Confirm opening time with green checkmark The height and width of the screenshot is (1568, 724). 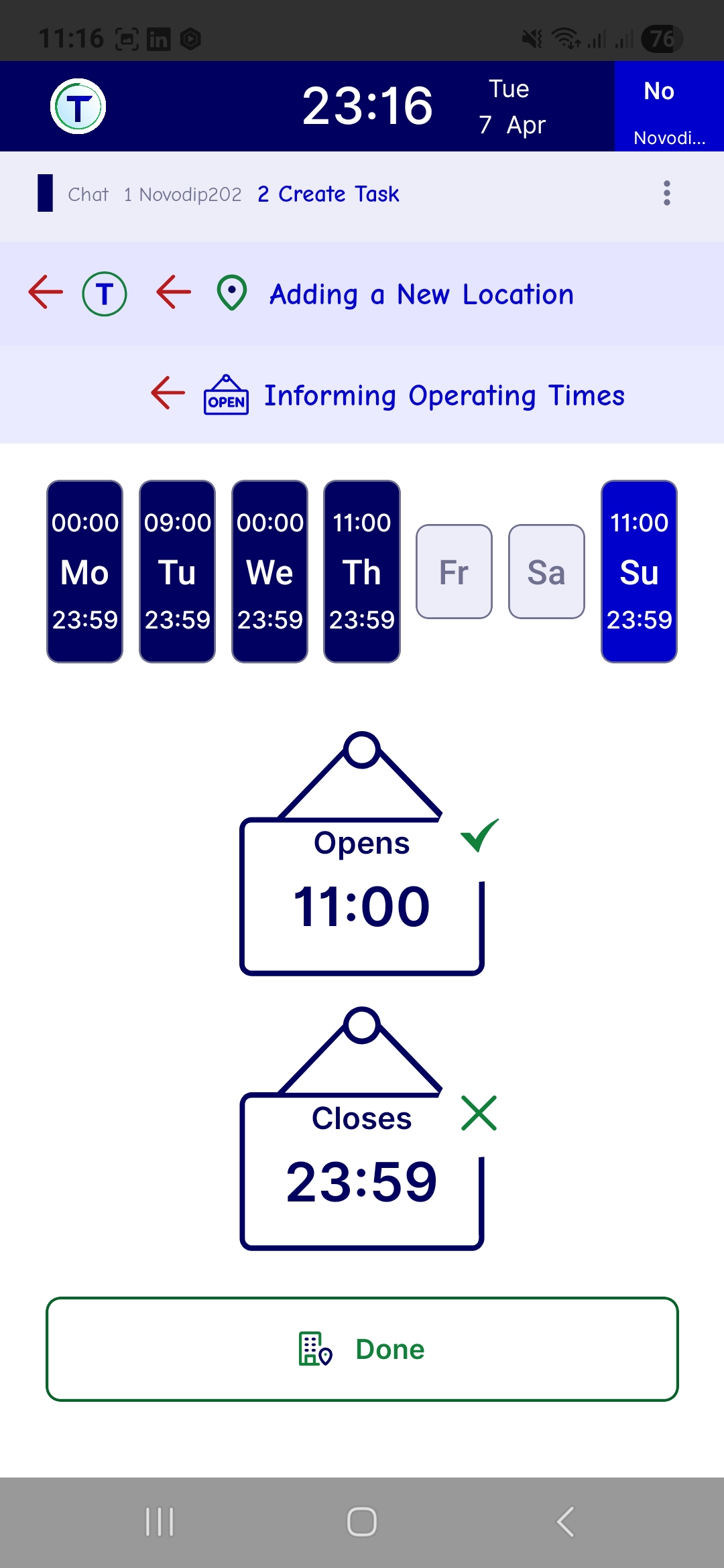479,836
